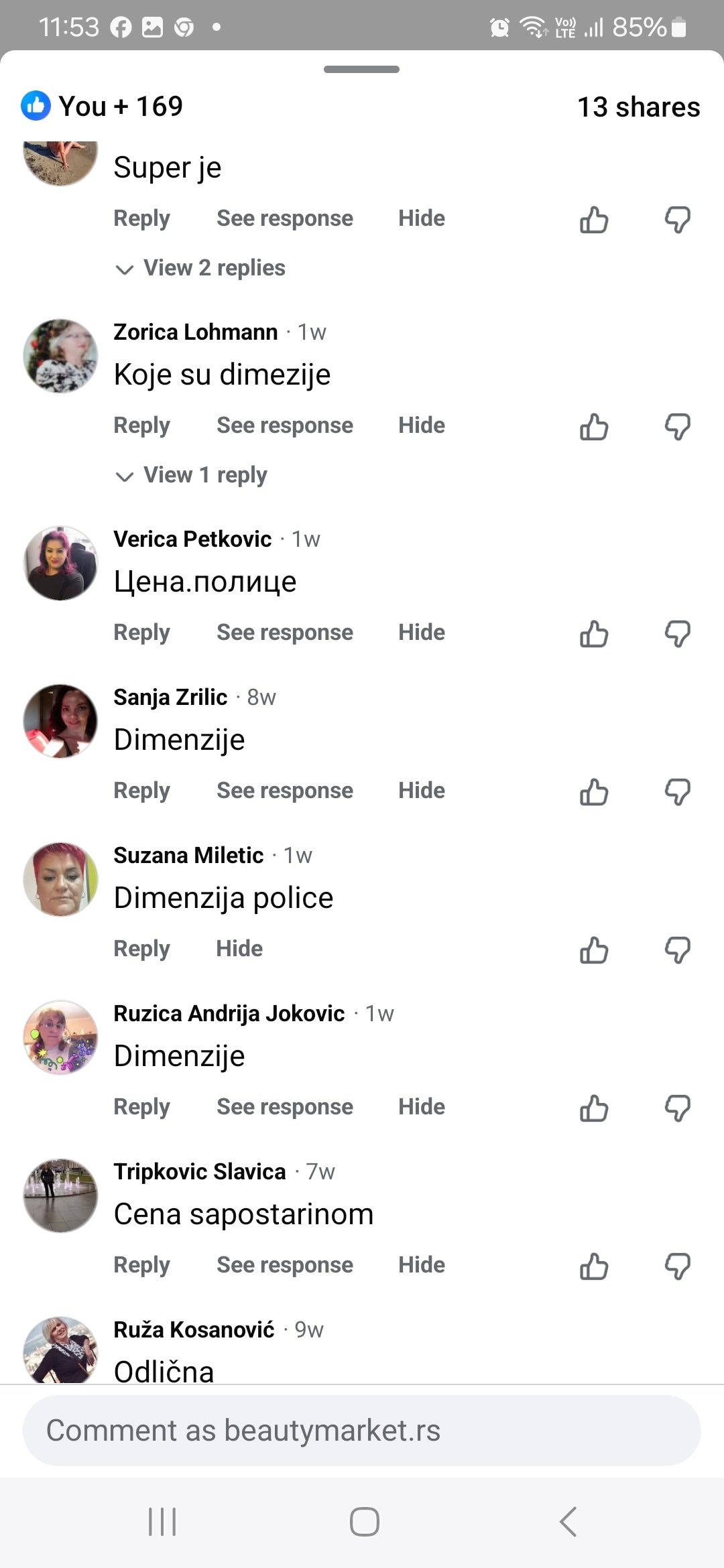View who reacted: You + 169
Screen dimensions: 724x1568
point(103,106)
